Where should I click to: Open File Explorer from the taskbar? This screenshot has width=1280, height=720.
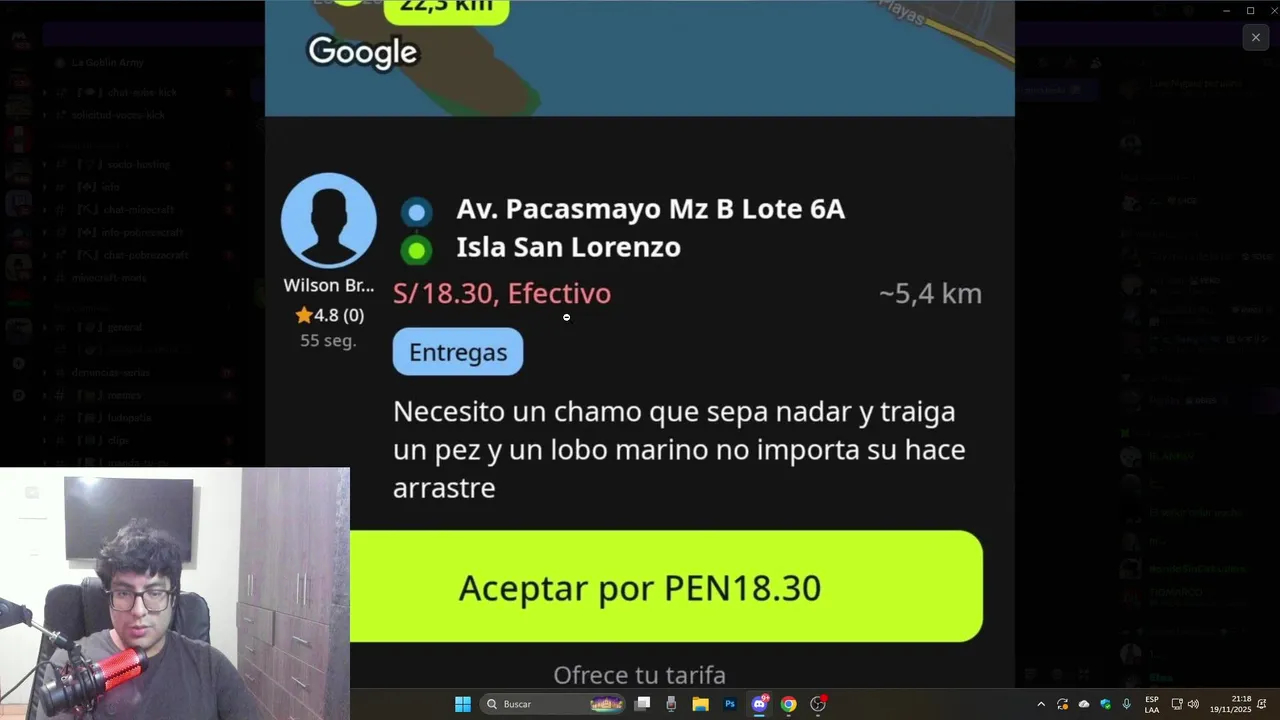point(700,704)
